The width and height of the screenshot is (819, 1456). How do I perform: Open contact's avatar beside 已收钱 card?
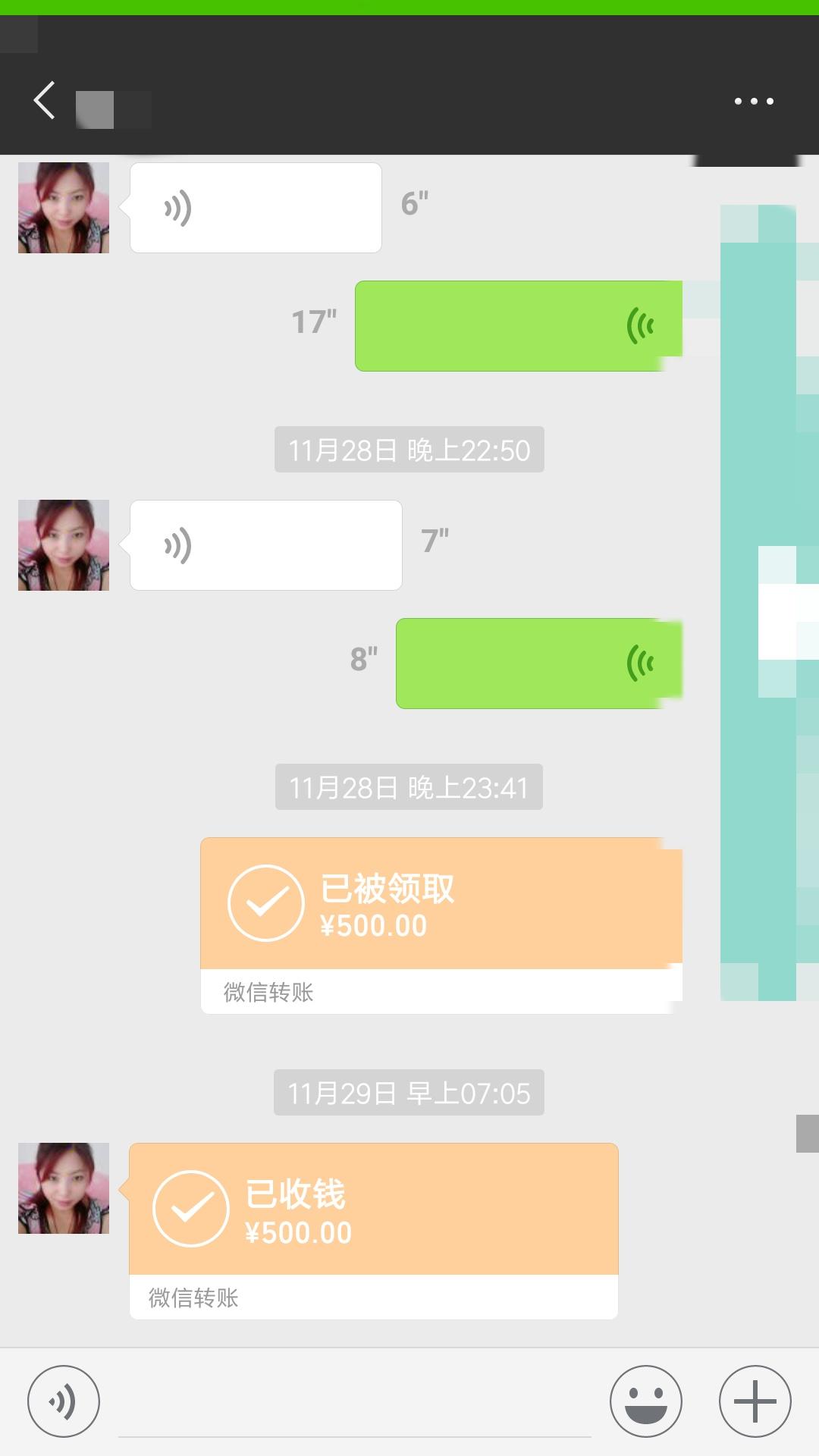click(64, 1188)
